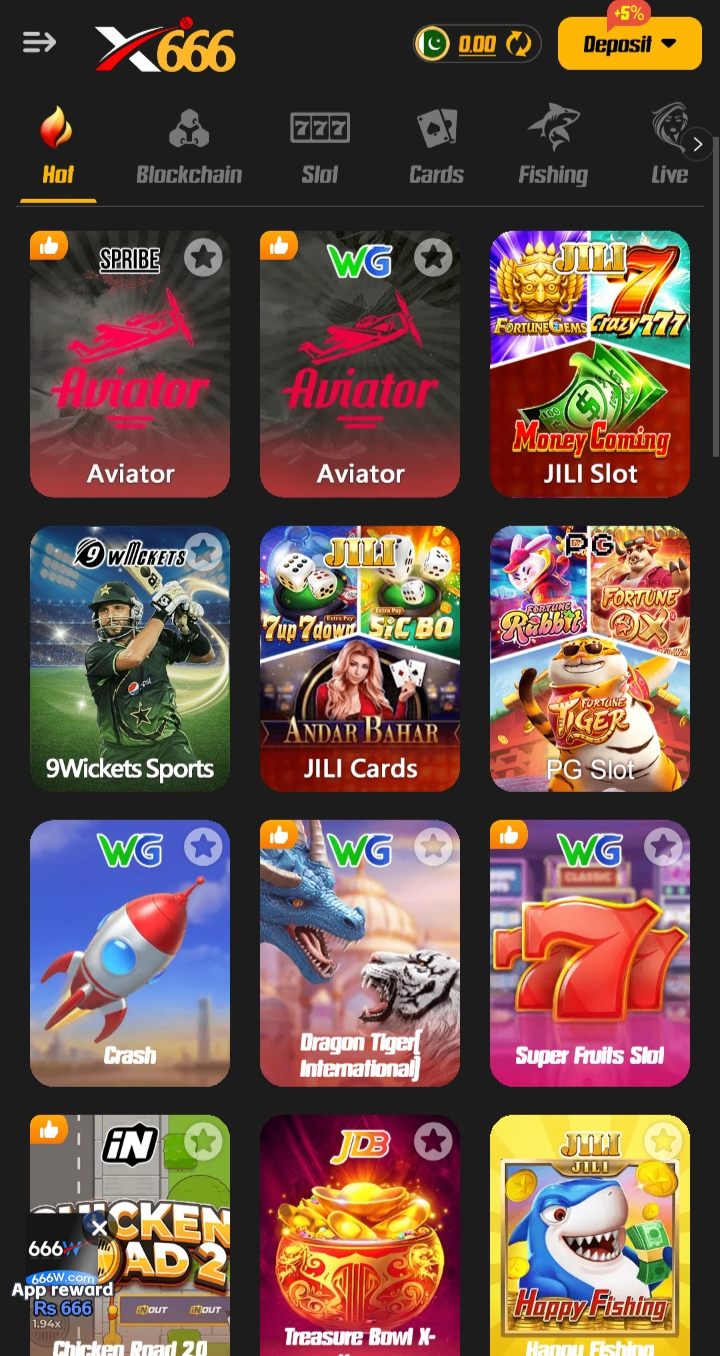Open the Happy Fishing game
This screenshot has width=720, height=1356.
tap(590, 1250)
